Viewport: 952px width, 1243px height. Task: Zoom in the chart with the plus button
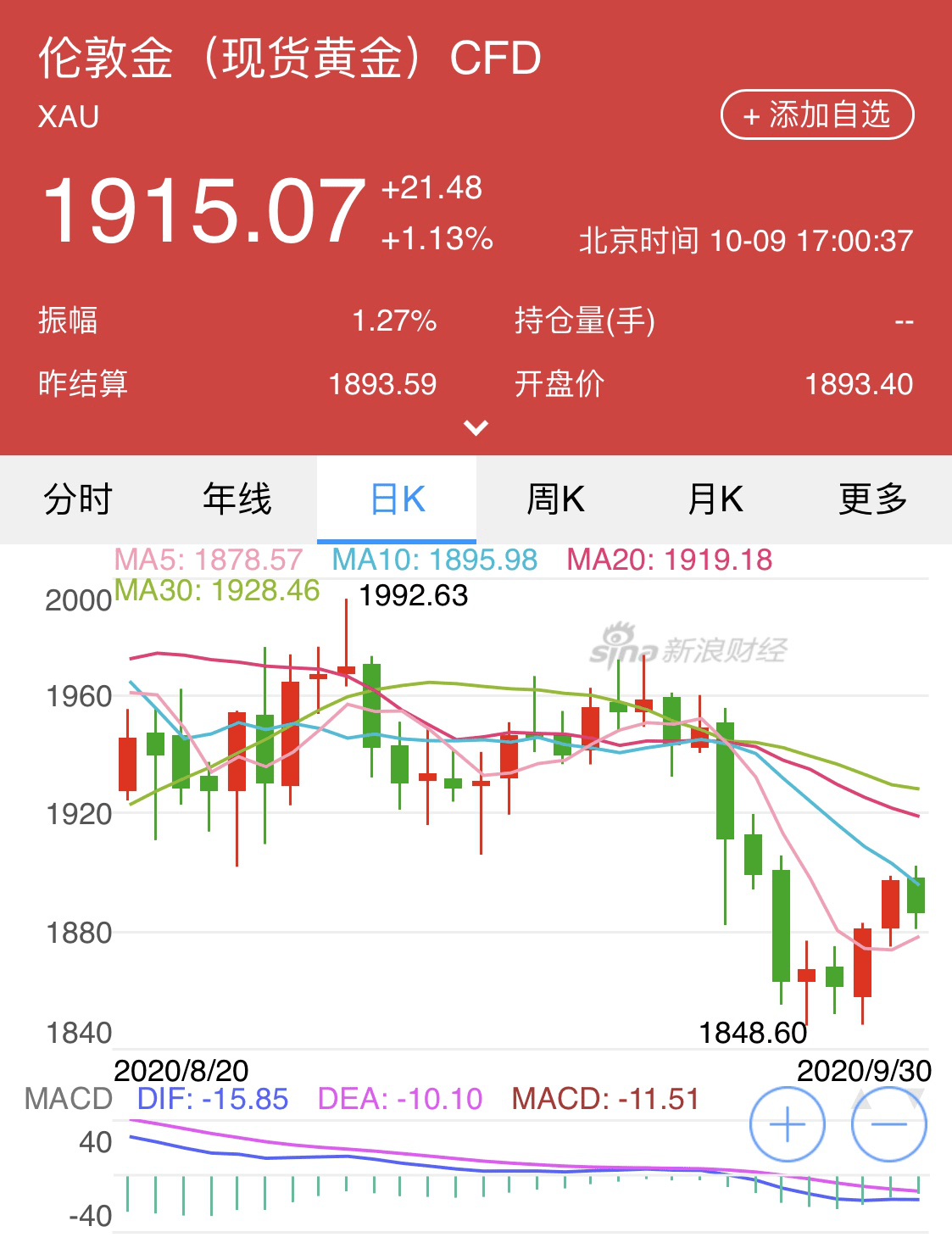(788, 1125)
